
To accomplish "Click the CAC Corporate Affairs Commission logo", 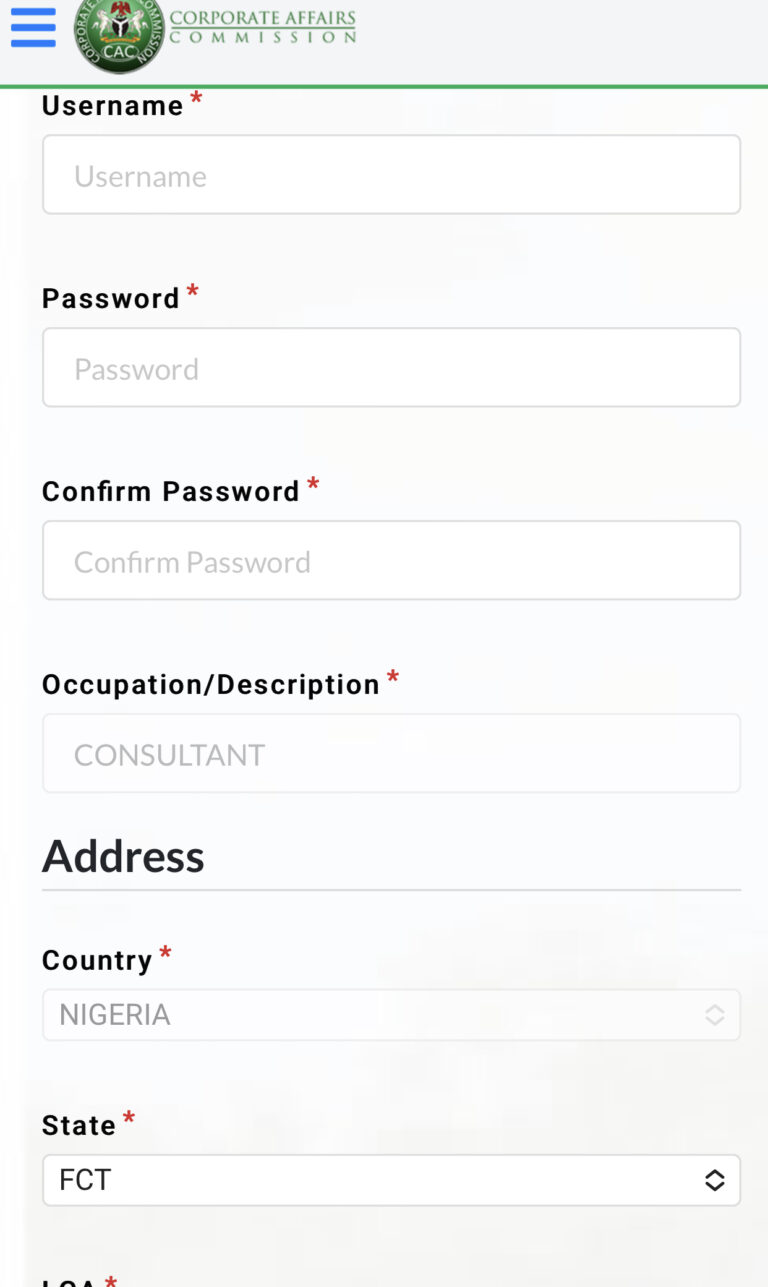I will [120, 38].
